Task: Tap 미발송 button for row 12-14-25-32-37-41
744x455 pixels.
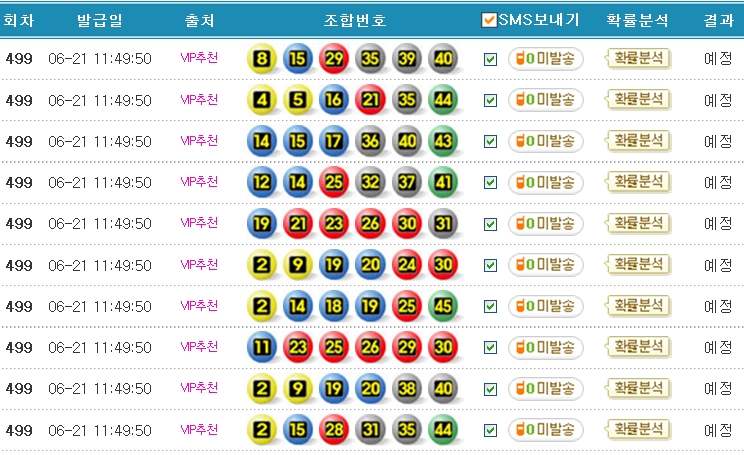Action: coord(545,183)
